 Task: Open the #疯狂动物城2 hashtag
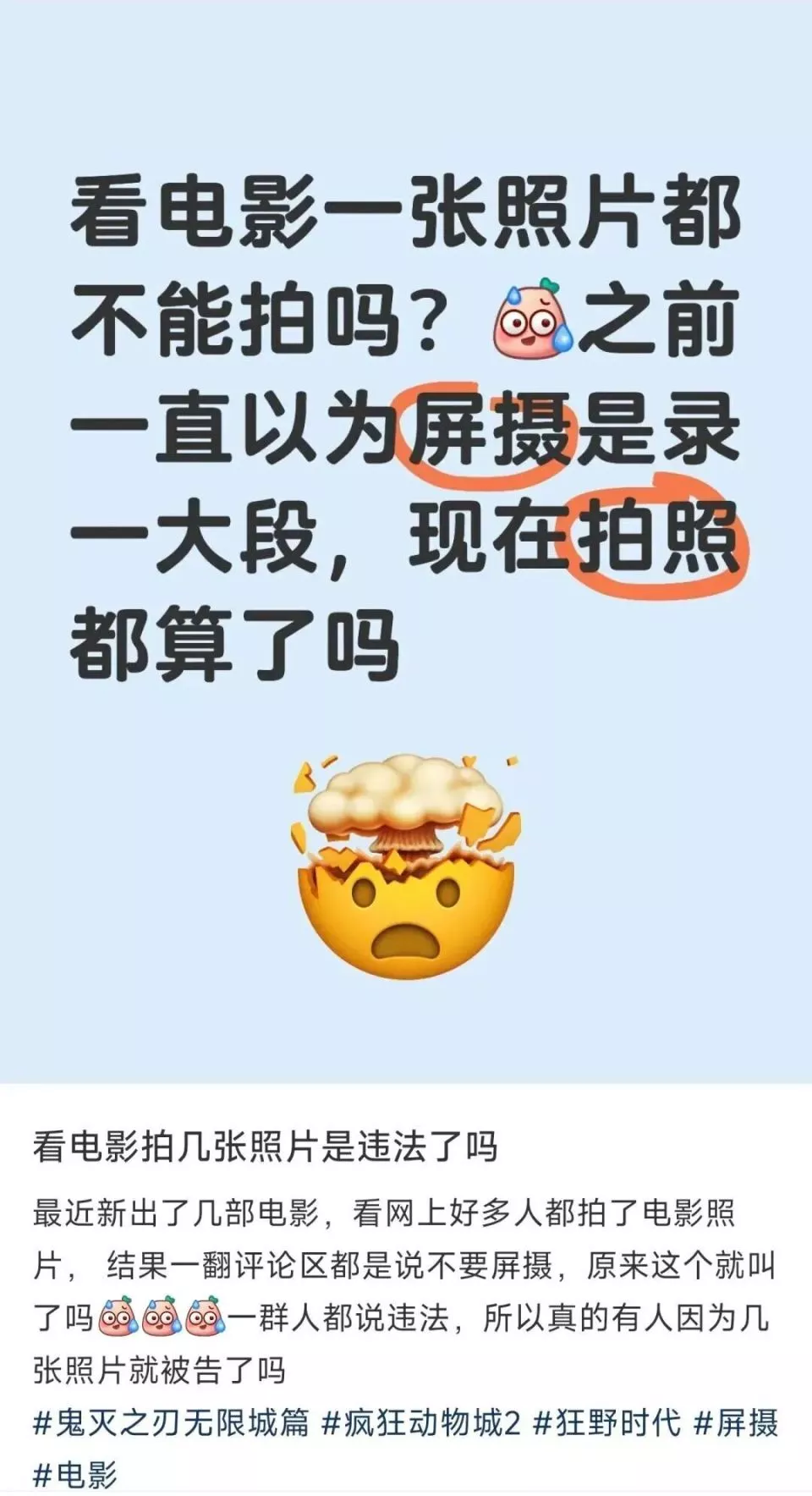click(x=421, y=1422)
